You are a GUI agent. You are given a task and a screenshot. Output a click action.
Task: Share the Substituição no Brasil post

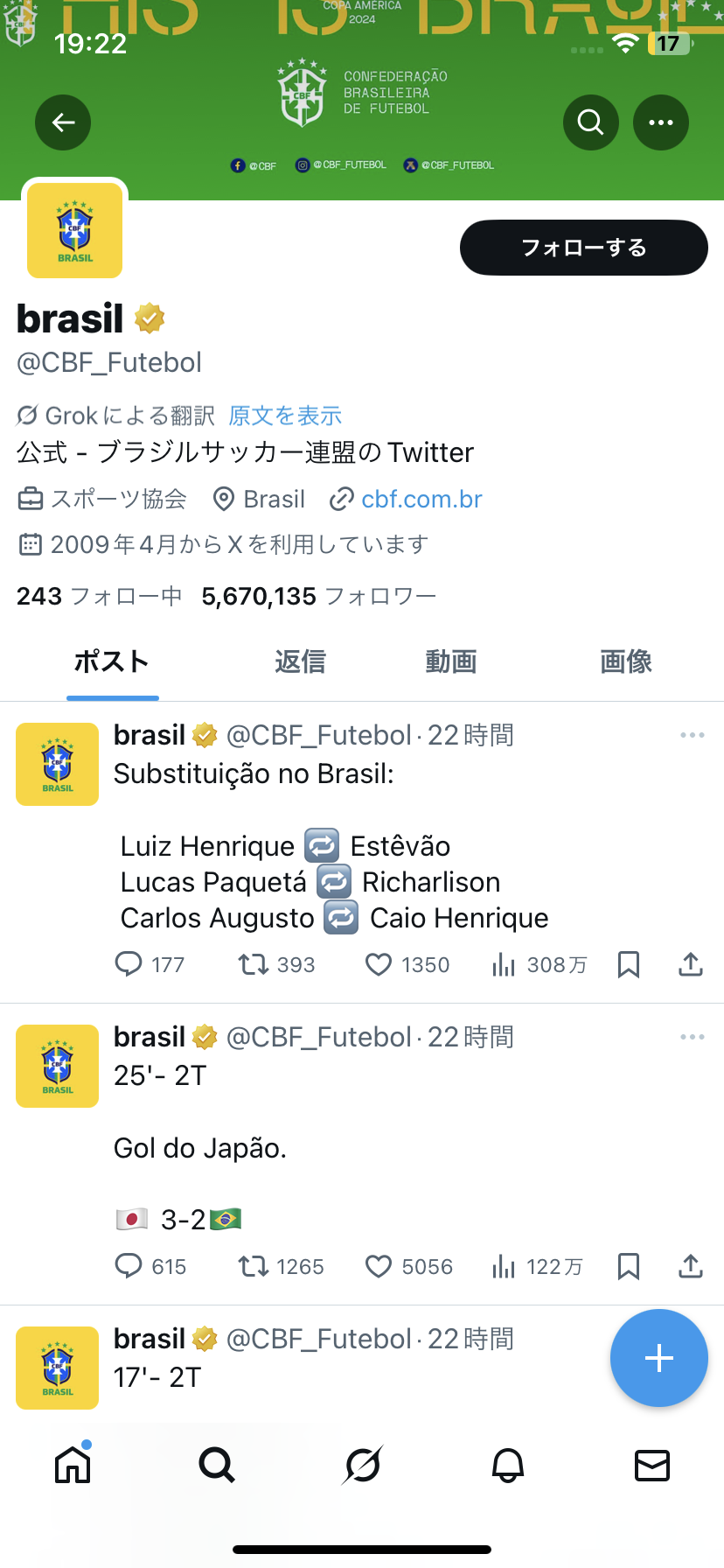click(x=691, y=964)
